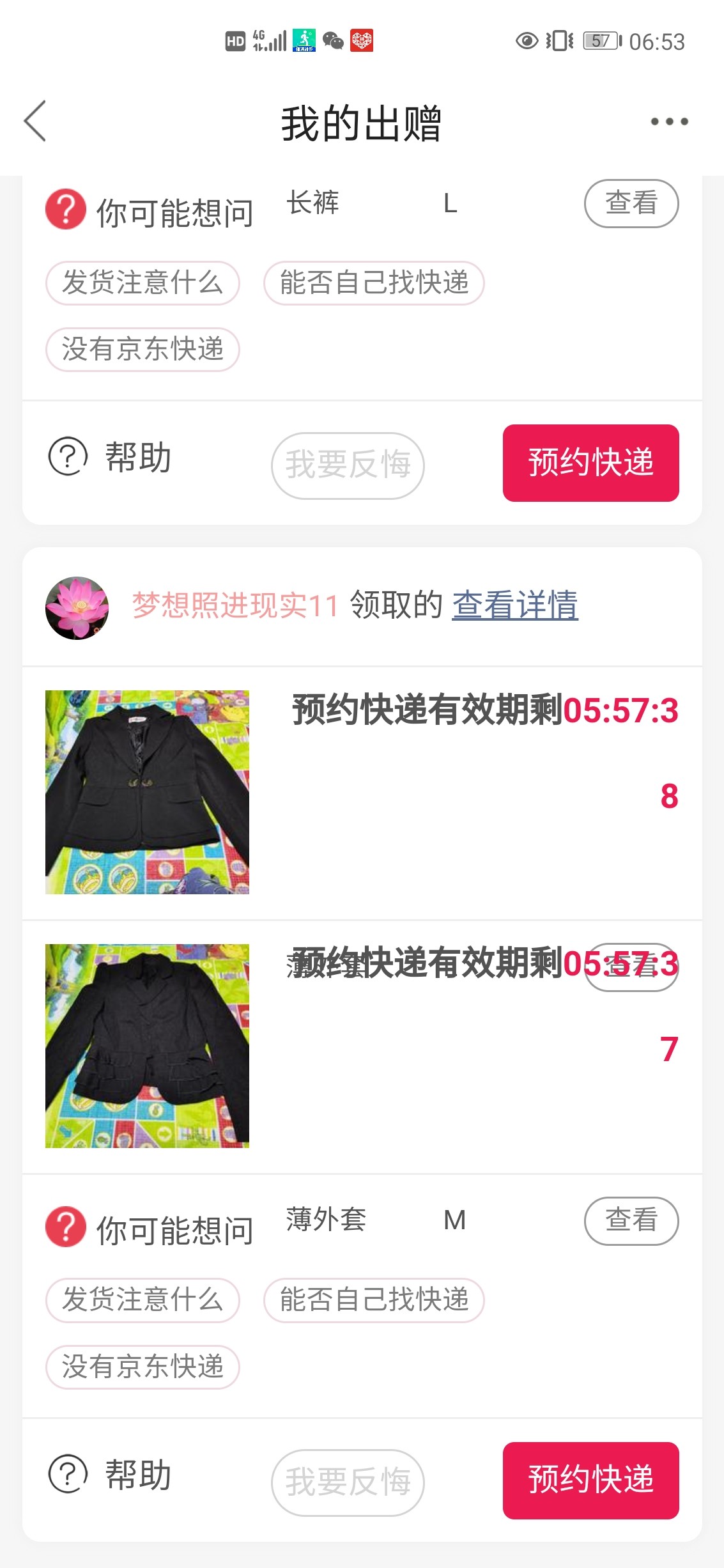The image size is (724, 1568).
Task: Ask 能否自己找快递 for the 长裤 order
Action: tap(374, 283)
